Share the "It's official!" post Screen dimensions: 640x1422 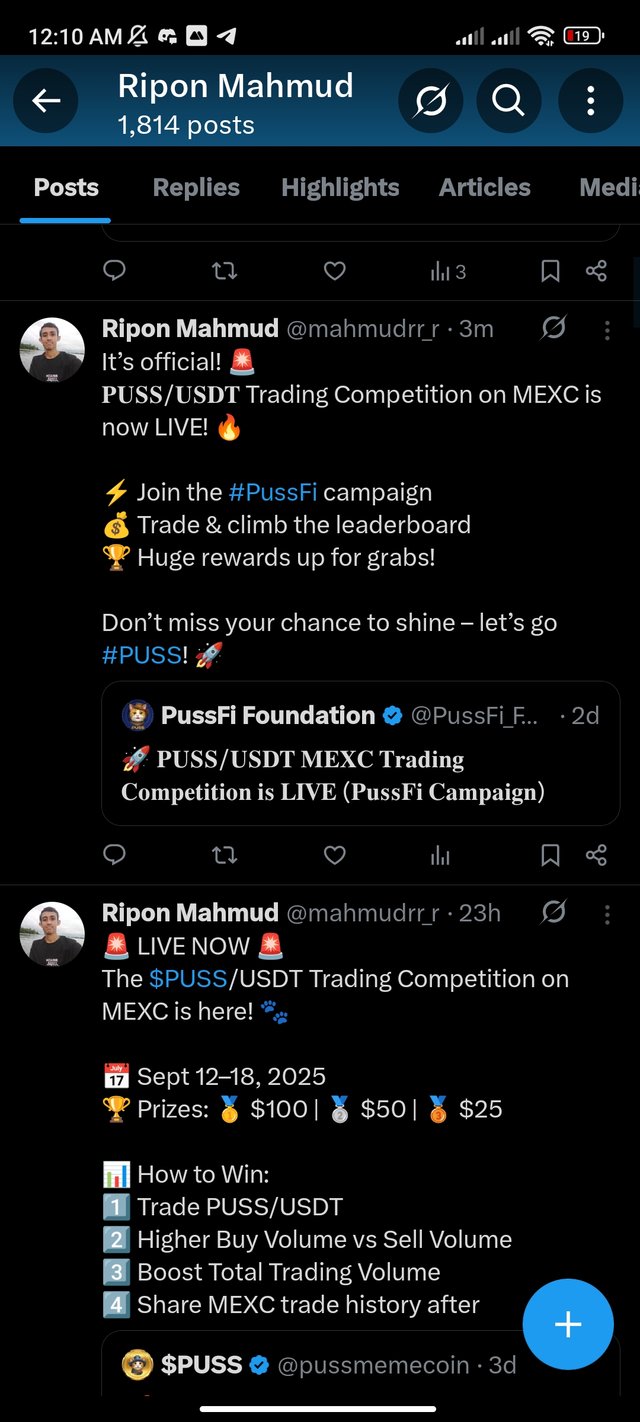(596, 855)
